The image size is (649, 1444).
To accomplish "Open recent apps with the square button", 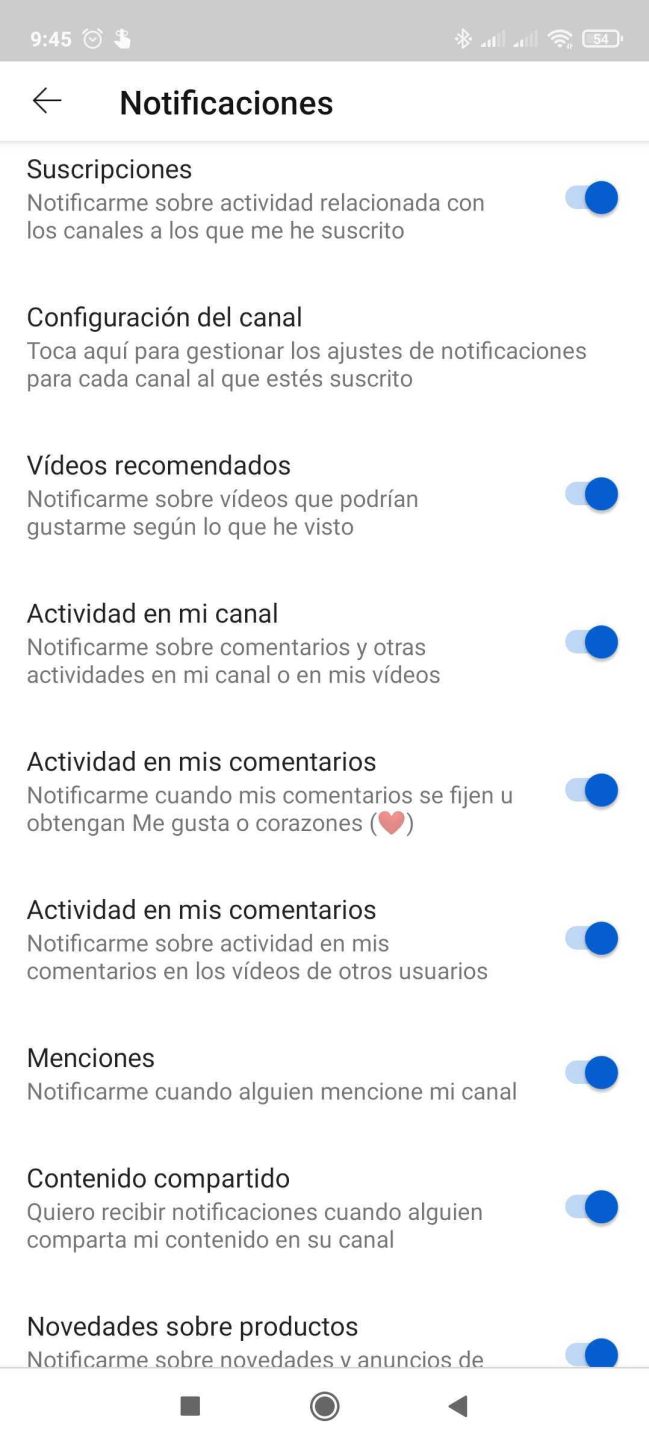I will (190, 1406).
